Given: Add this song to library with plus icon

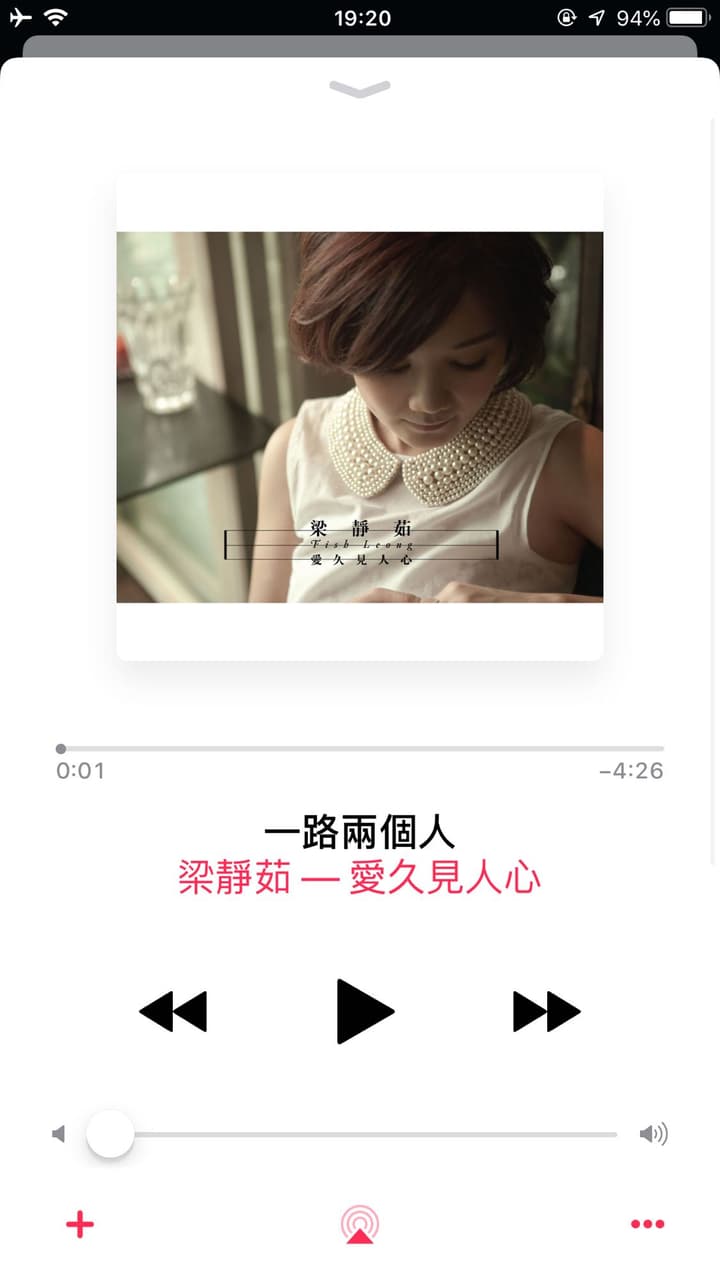Looking at the screenshot, I should click(x=79, y=1224).
